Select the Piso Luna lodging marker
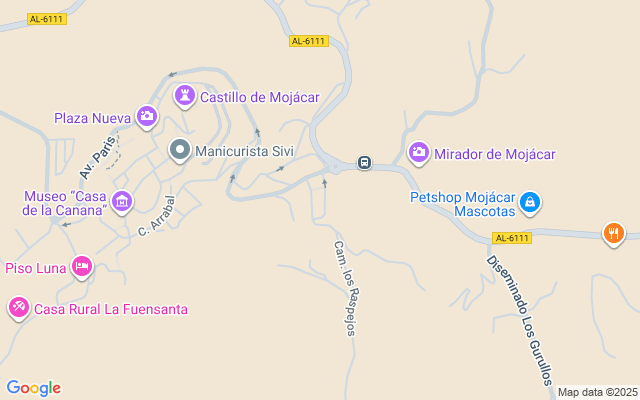The width and height of the screenshot is (640, 400). [x=82, y=267]
